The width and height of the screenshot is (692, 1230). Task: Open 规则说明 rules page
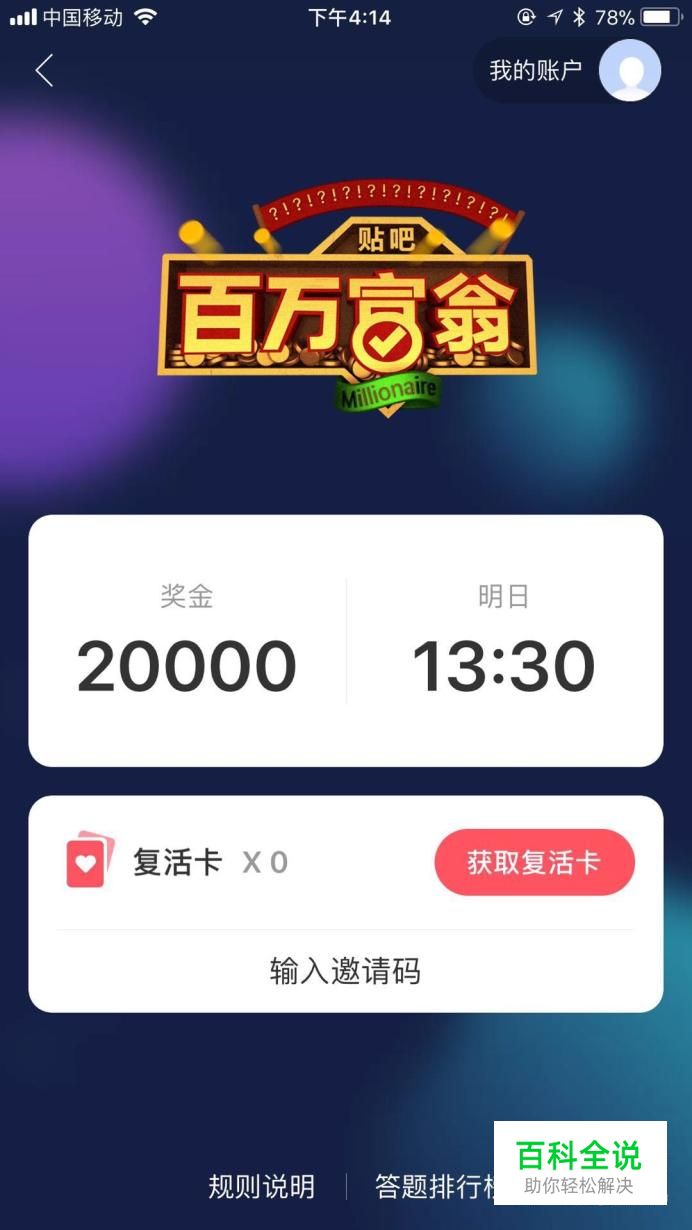tap(261, 1187)
